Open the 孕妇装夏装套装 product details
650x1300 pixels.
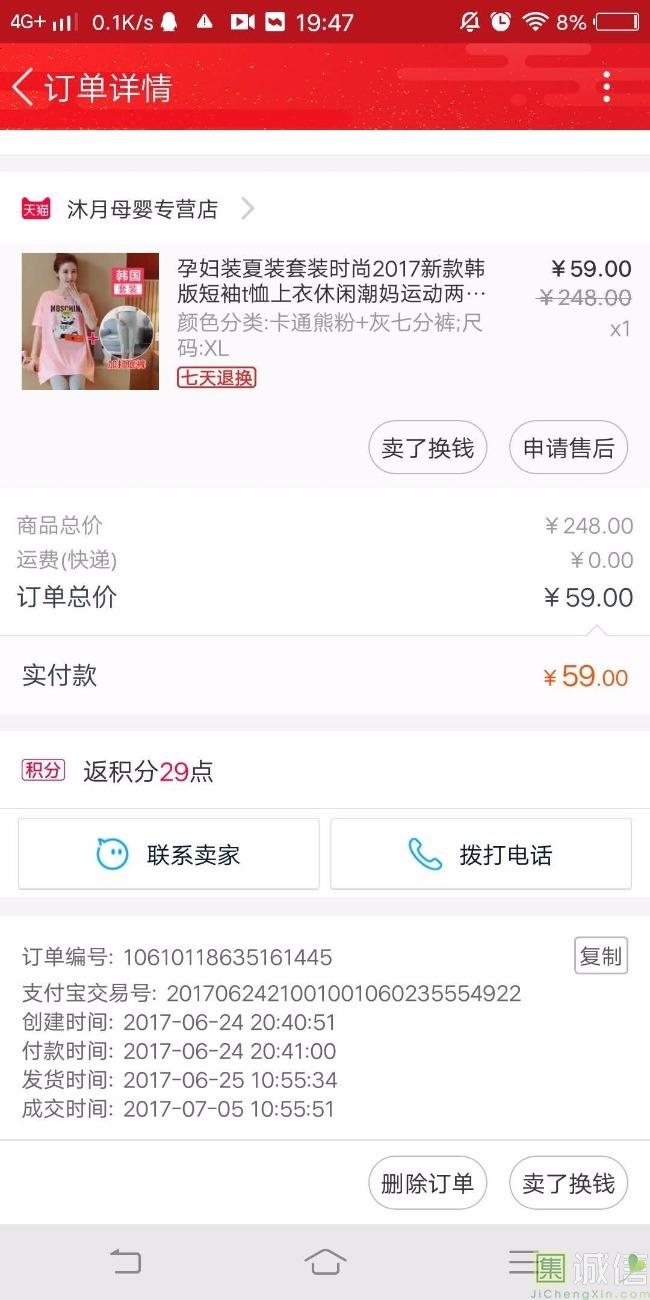(x=330, y=281)
